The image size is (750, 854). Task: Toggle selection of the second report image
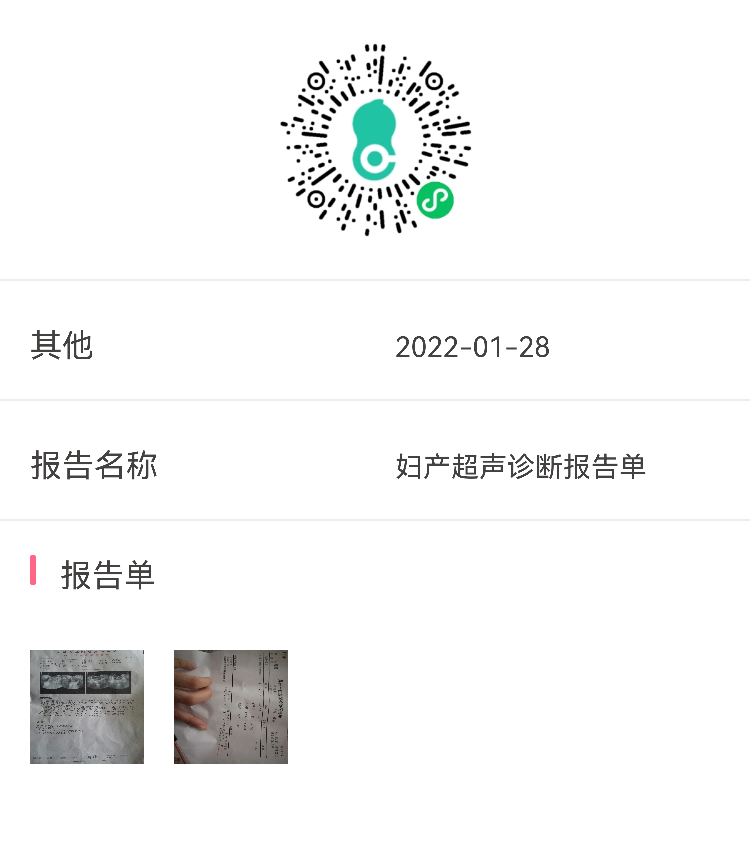231,706
